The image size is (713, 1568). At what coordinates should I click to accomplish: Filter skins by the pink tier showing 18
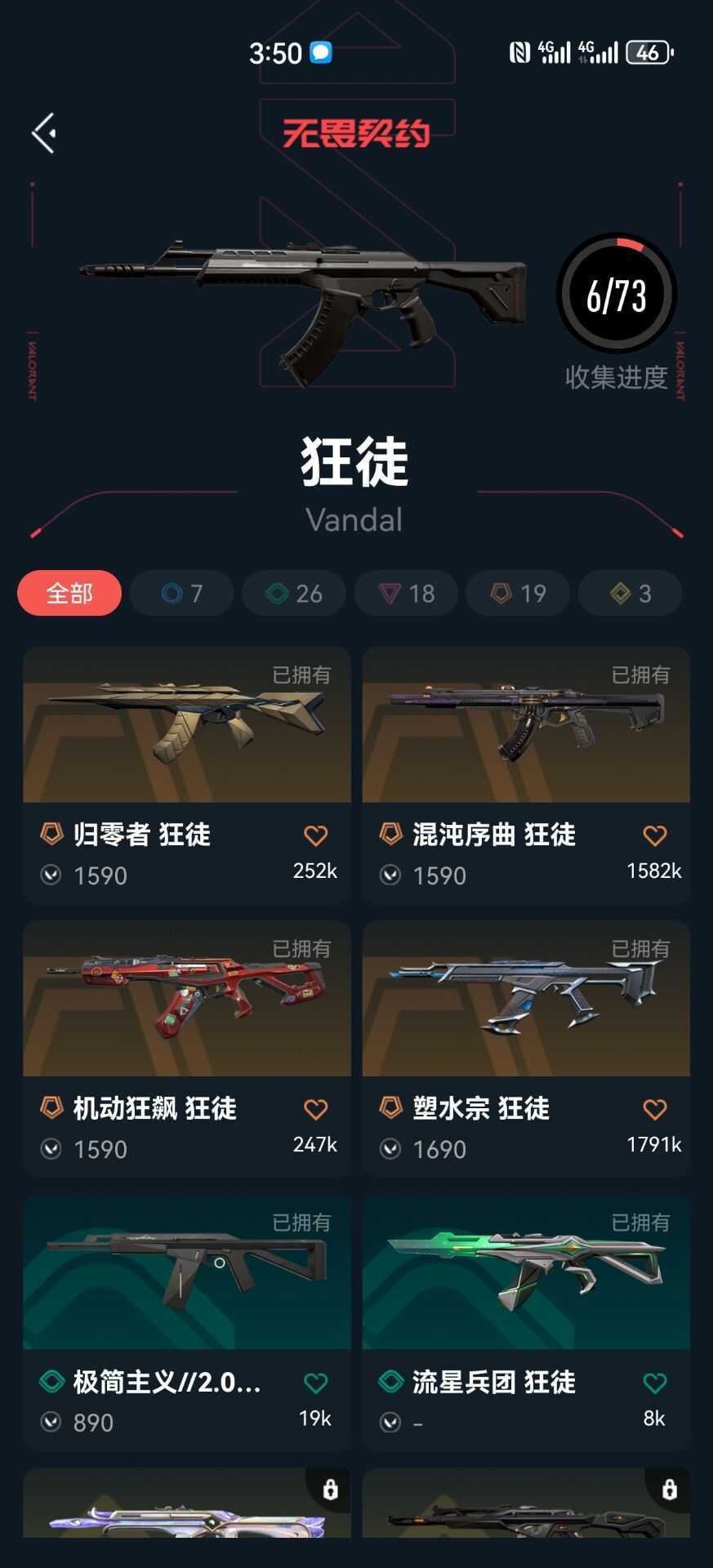pos(406,593)
